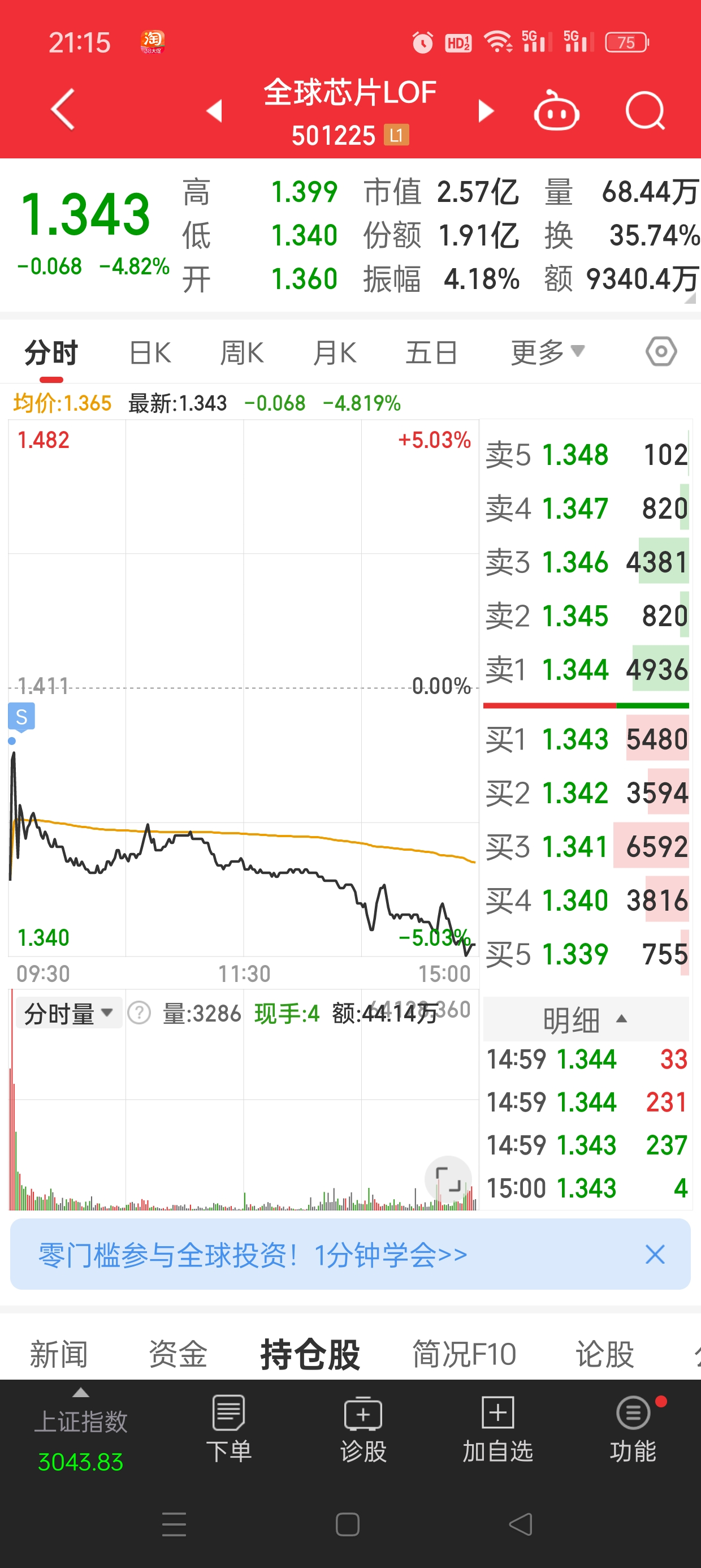Switch to the 五日 chart tab
This screenshot has width=701, height=1568.
pos(431,352)
